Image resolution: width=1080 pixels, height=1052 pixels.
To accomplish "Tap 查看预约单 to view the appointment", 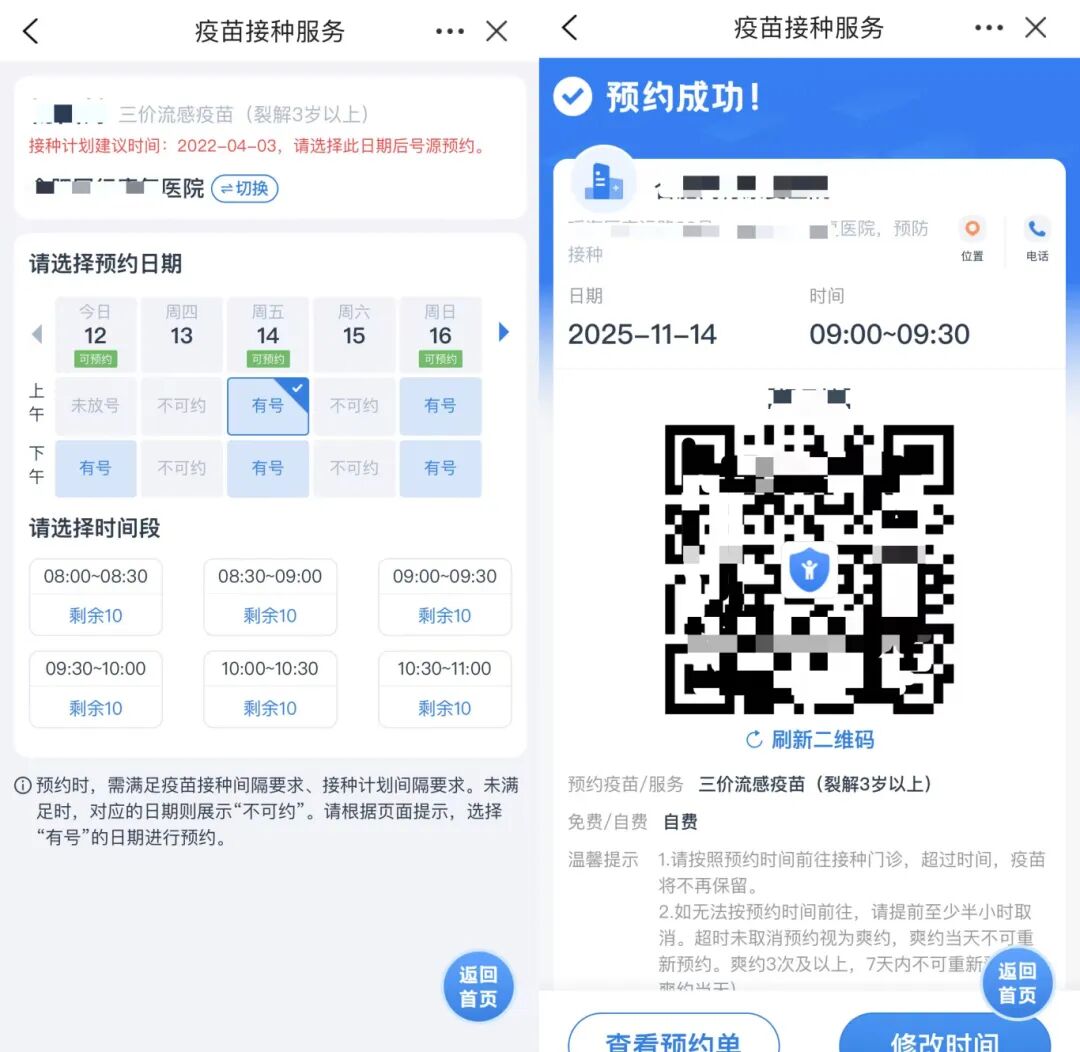I will click(x=673, y=1036).
